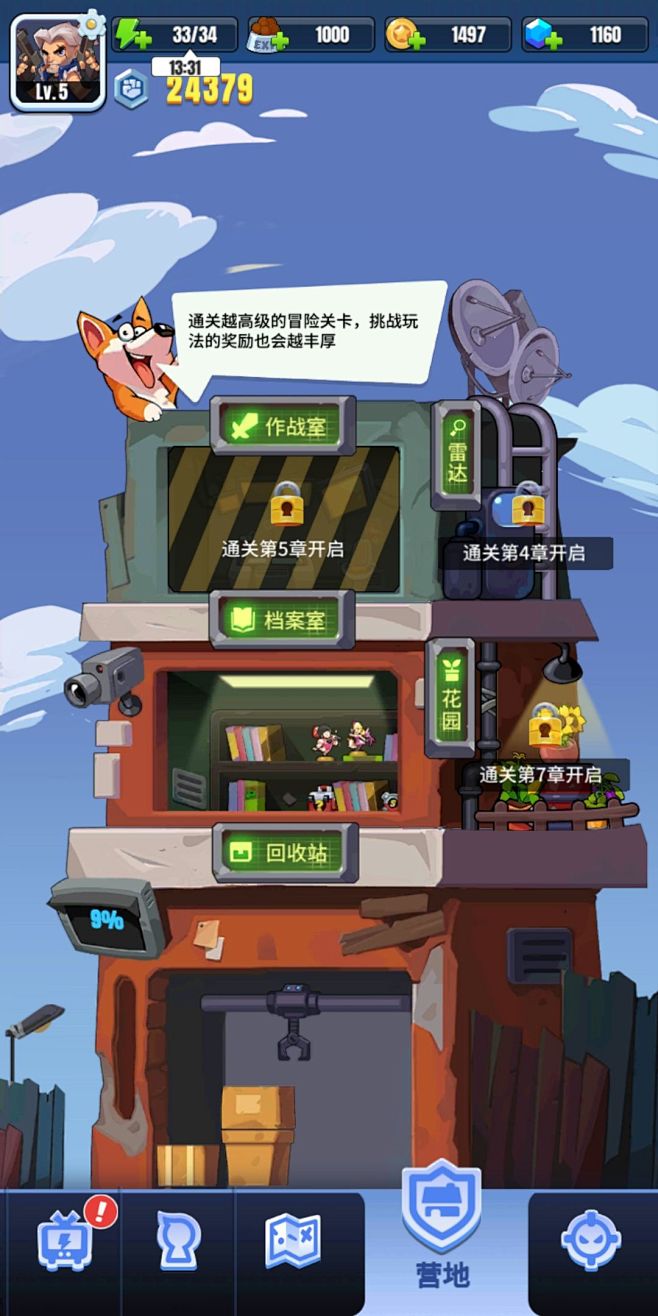Open settings gear near avatar
The image size is (658, 1316).
click(92, 22)
